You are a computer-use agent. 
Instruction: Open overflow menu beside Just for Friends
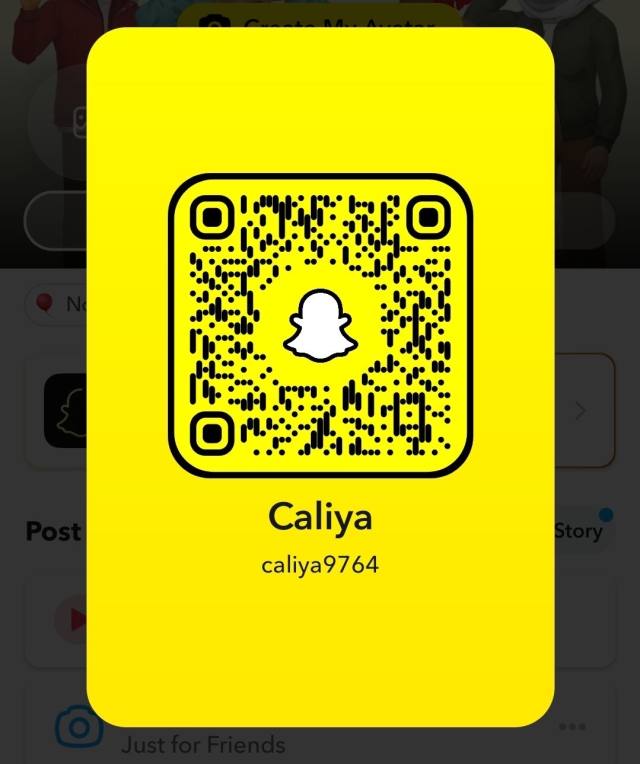(572, 727)
